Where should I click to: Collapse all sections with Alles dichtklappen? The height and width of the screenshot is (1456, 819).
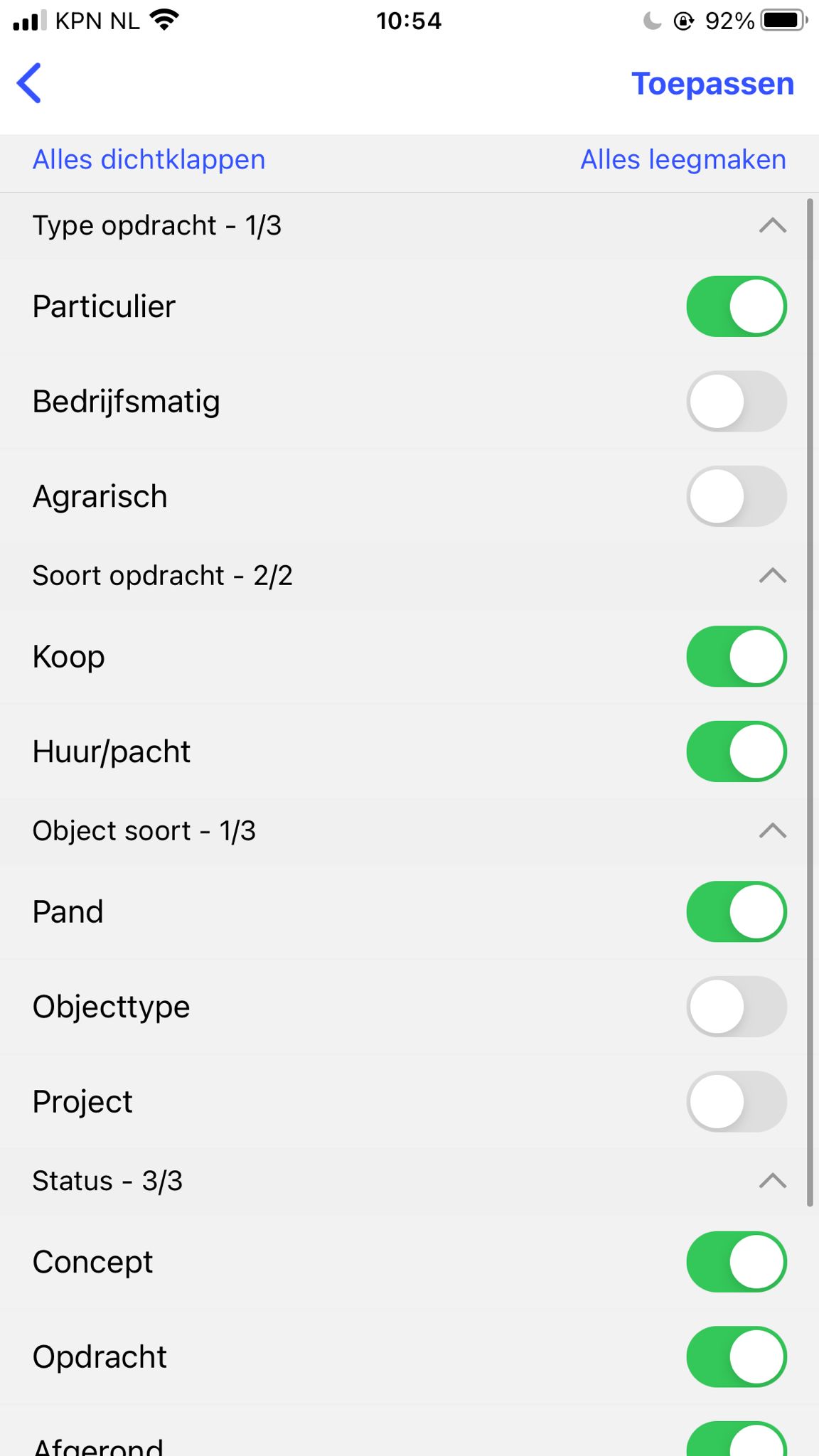(x=149, y=160)
